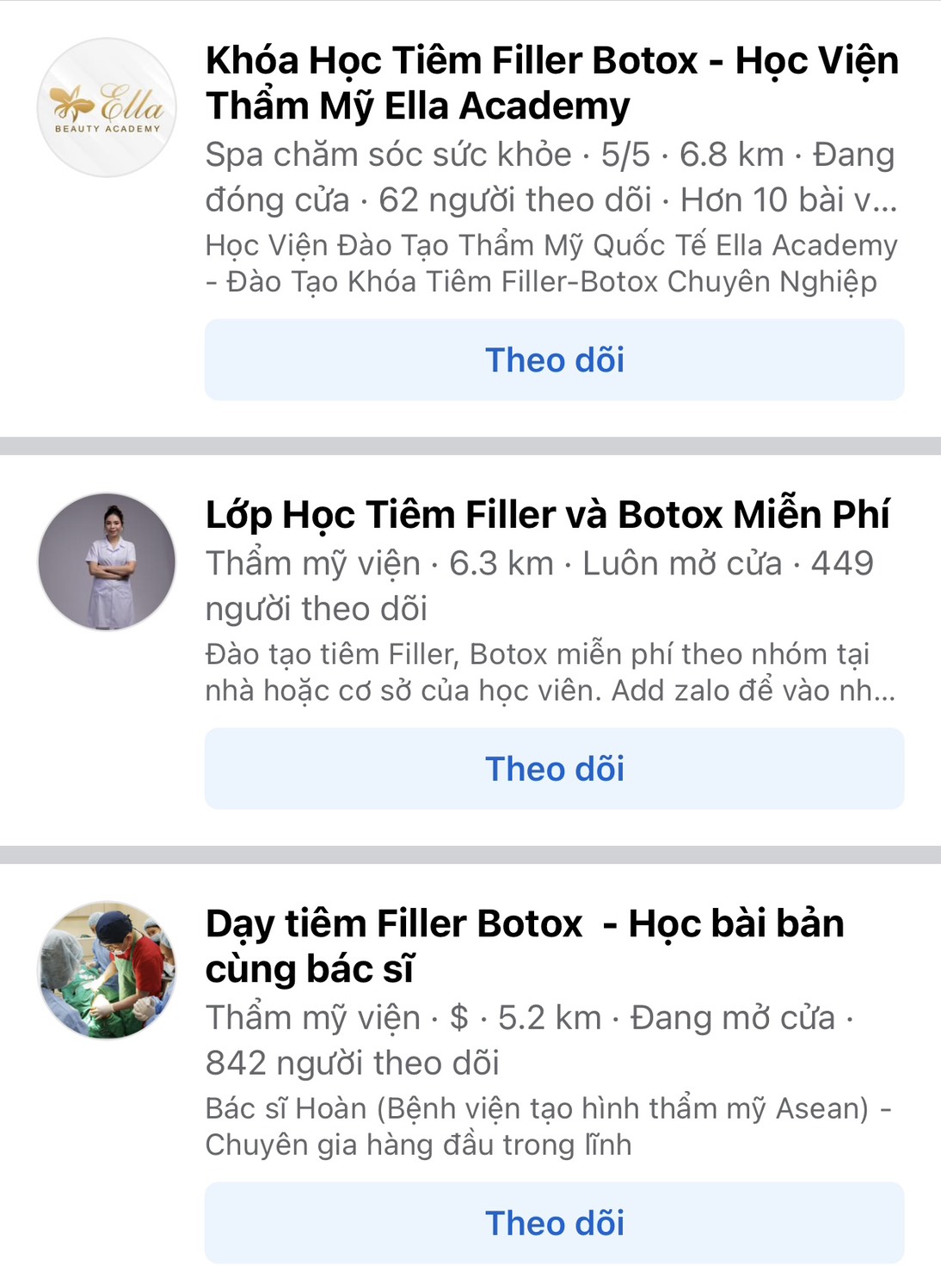Follow Dạy tiêm Filler Botox page
The height and width of the screenshot is (1288, 941).
pyautogui.click(x=554, y=1223)
